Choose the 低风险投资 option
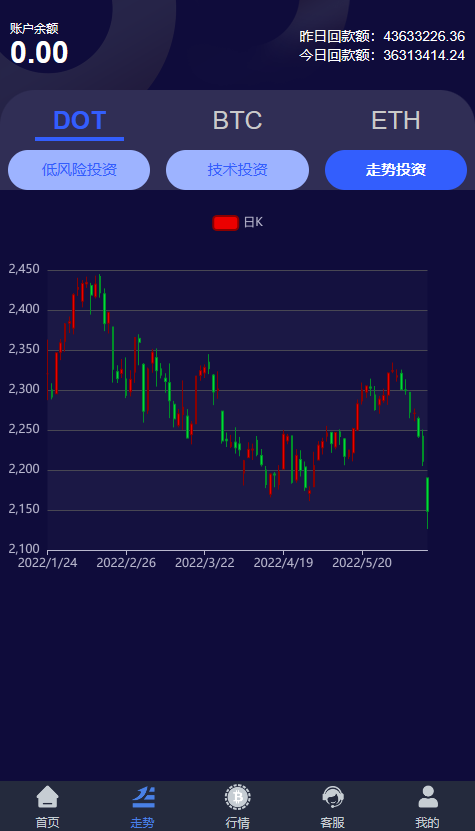Viewport: 475px width, 831px height. (x=79, y=170)
